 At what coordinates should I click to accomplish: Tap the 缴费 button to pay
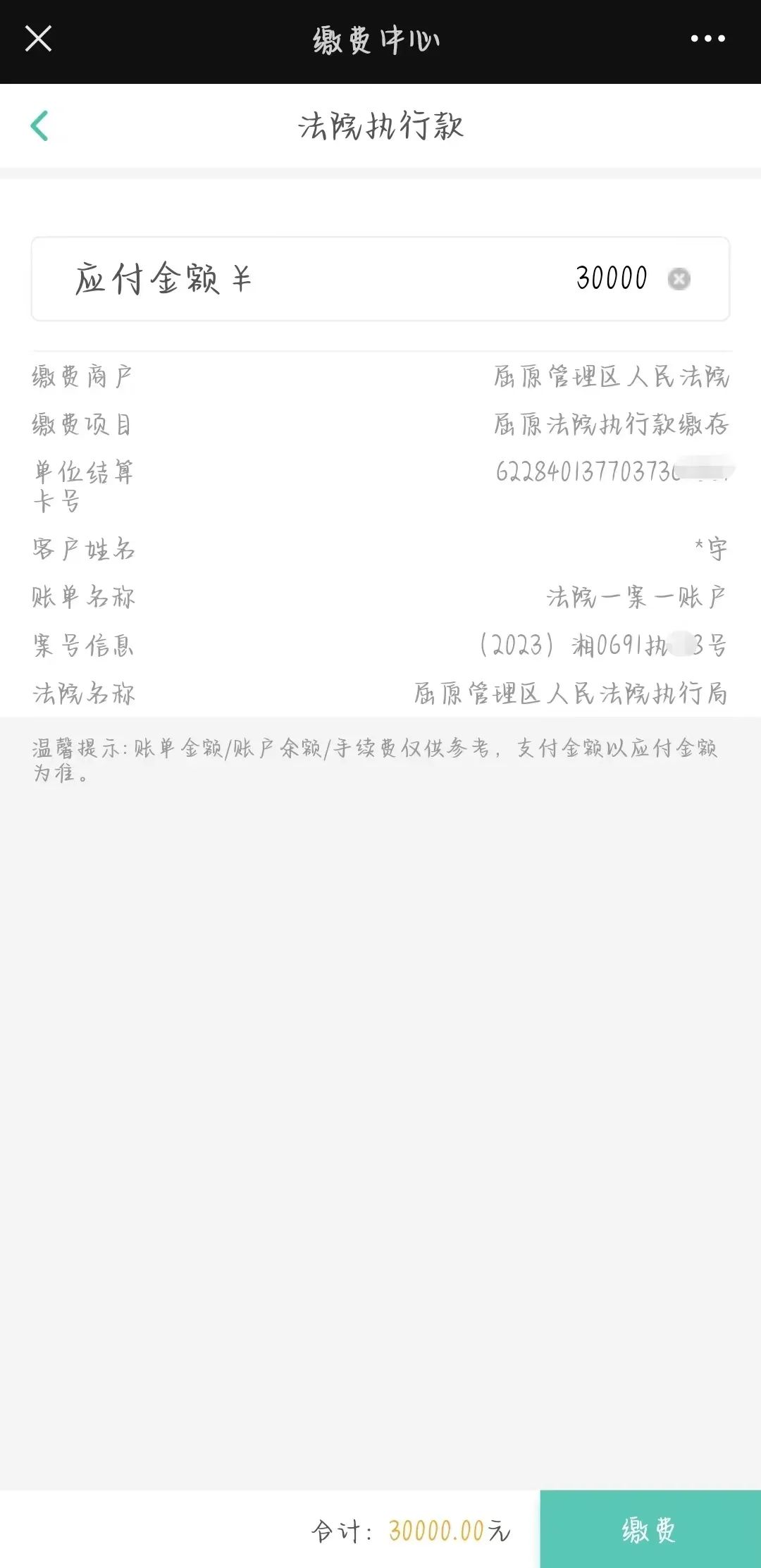click(650, 1529)
